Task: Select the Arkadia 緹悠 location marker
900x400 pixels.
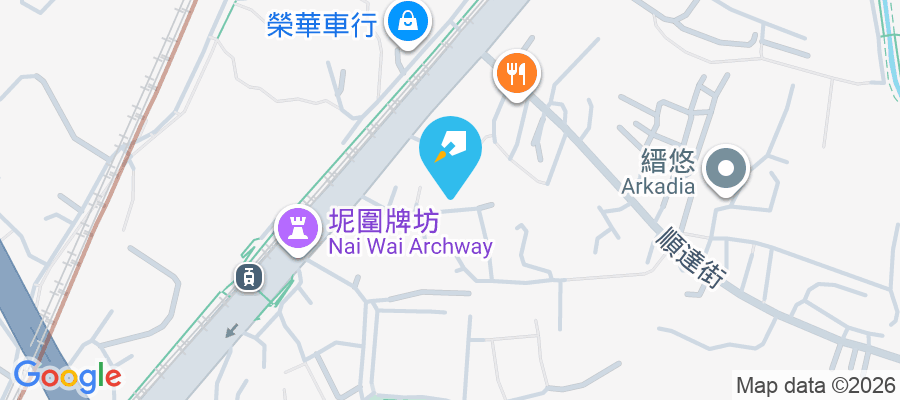Action: tap(727, 168)
